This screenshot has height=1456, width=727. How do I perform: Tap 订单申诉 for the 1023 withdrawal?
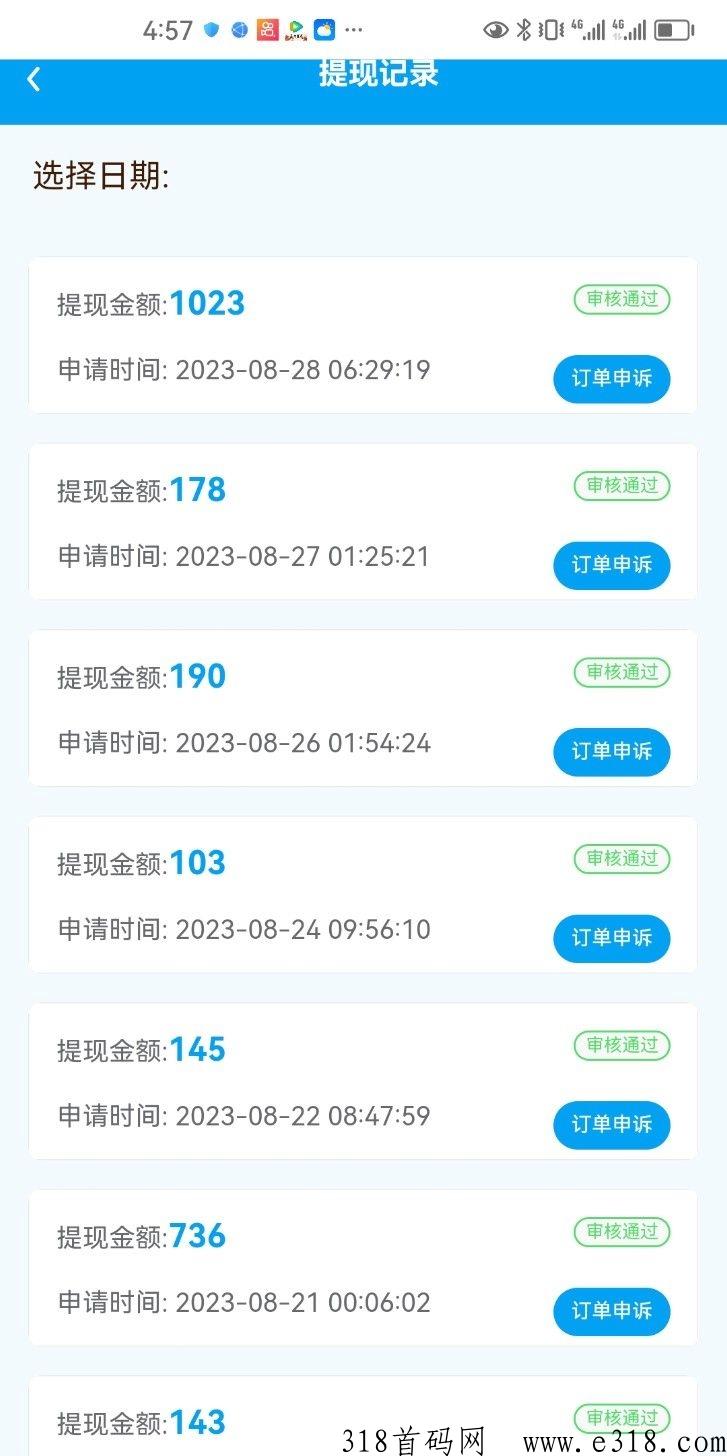tap(611, 379)
